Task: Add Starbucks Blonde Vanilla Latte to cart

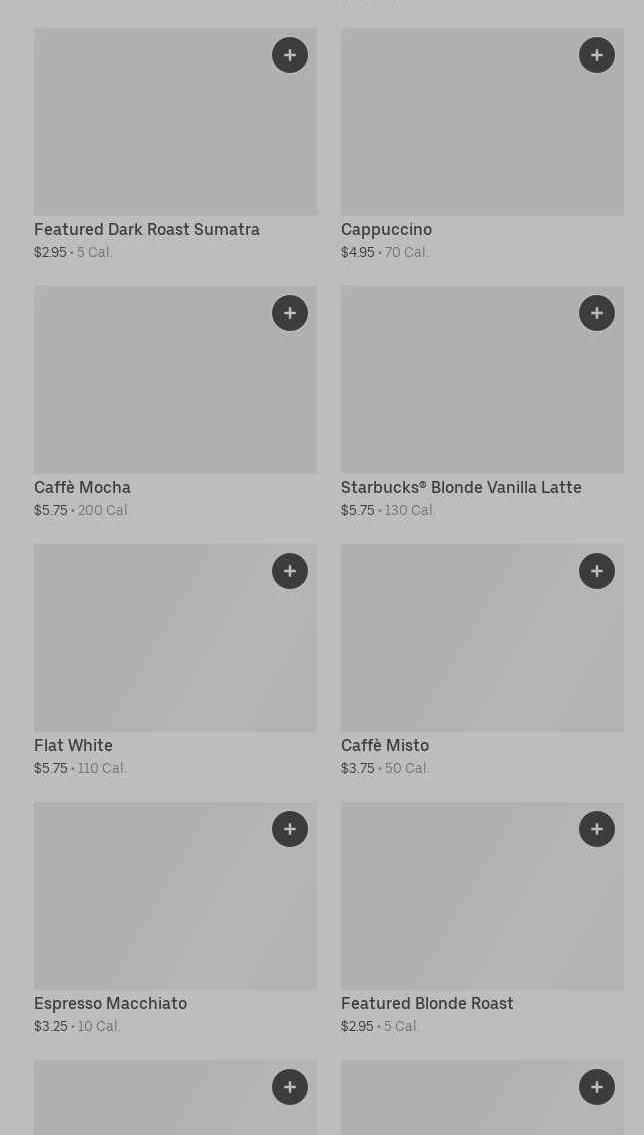Action: coord(597,313)
